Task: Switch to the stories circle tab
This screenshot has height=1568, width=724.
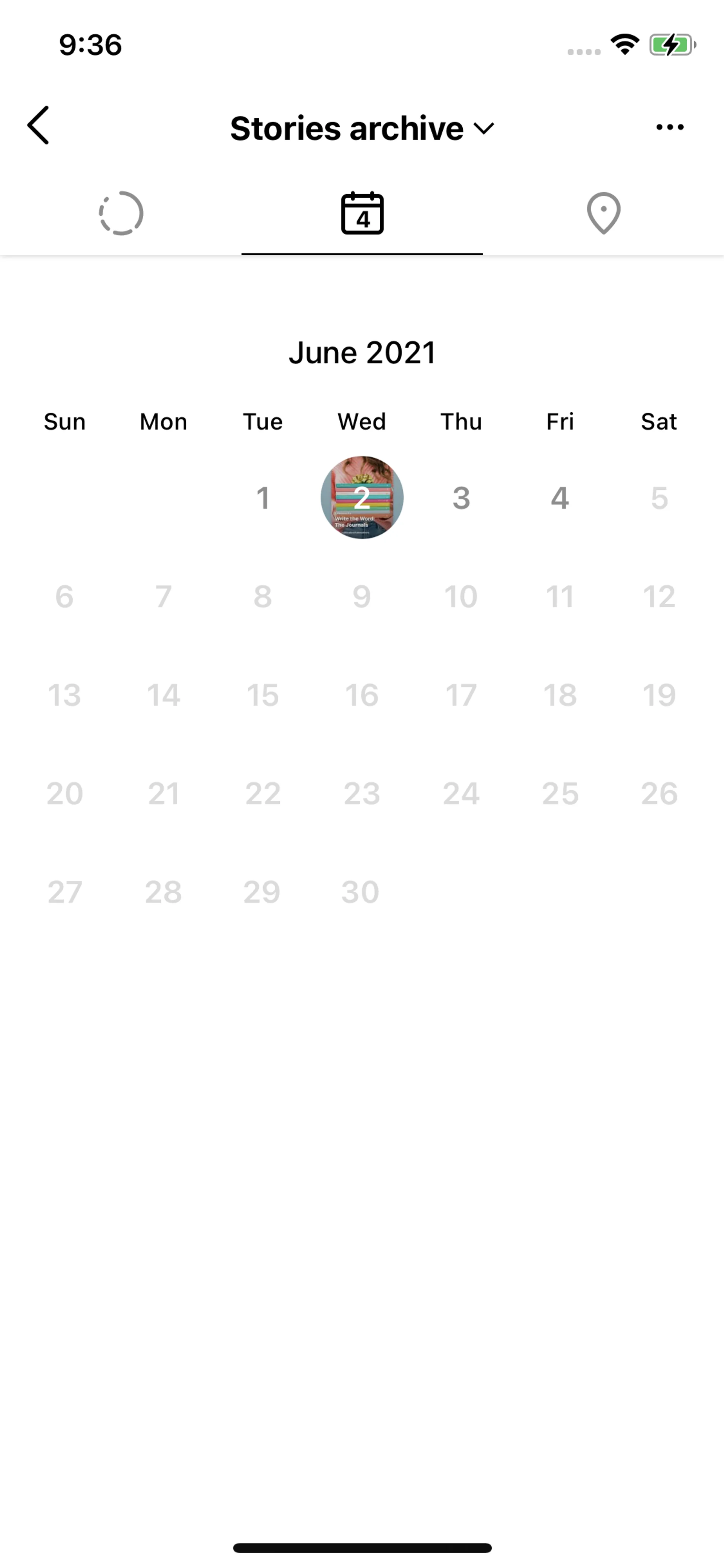Action: [121, 213]
